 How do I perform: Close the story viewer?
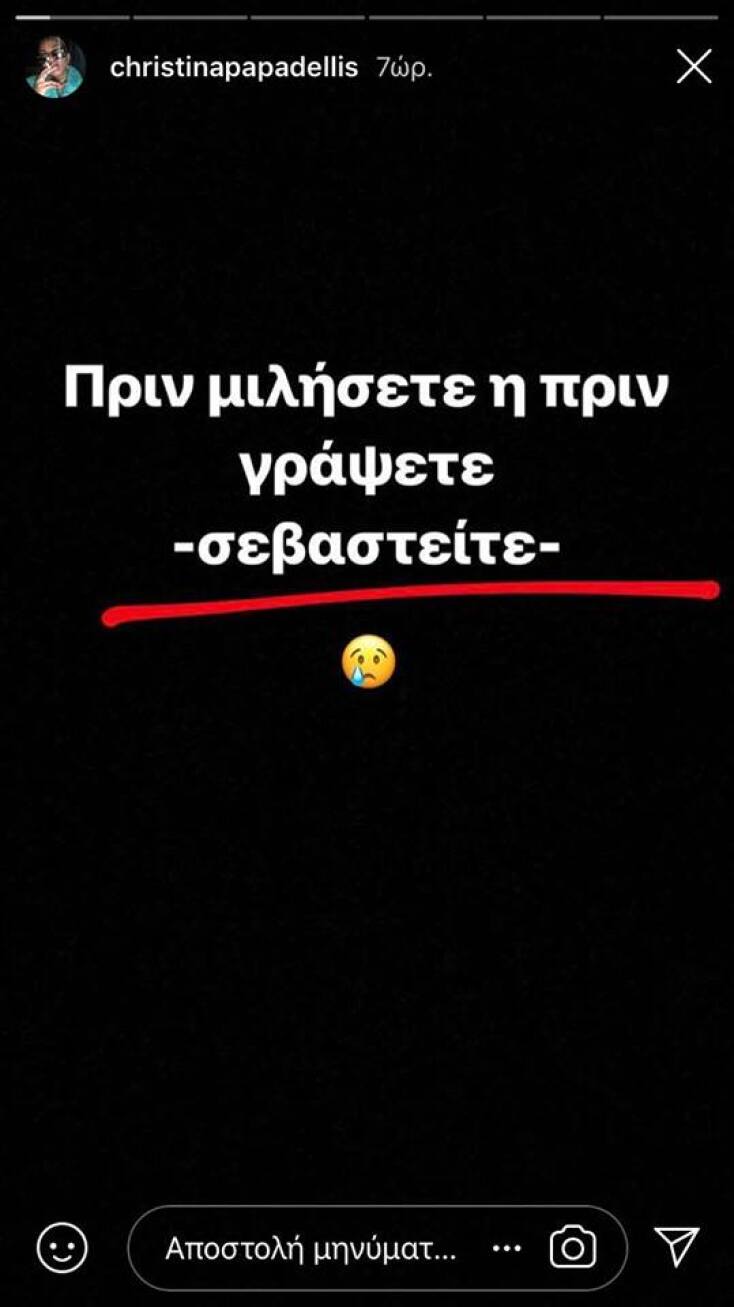(693, 67)
